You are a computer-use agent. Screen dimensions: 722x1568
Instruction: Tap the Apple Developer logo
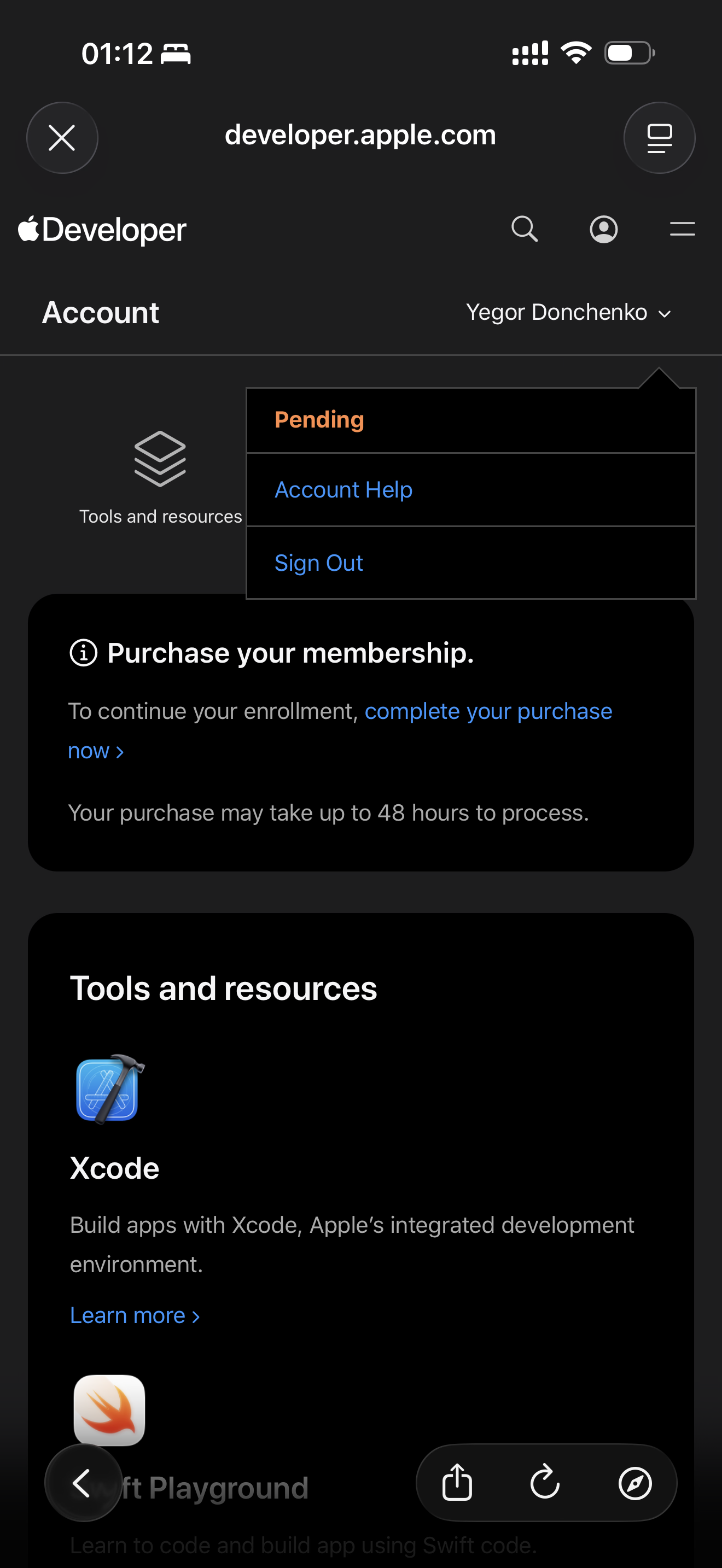102,230
